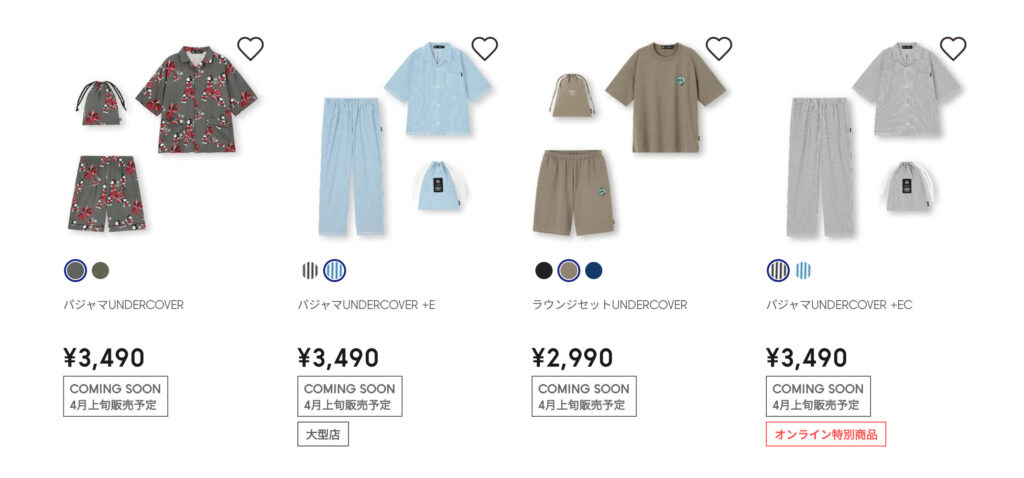Select olive green swatch for floral パジャマUNDERCOVER

point(100,270)
